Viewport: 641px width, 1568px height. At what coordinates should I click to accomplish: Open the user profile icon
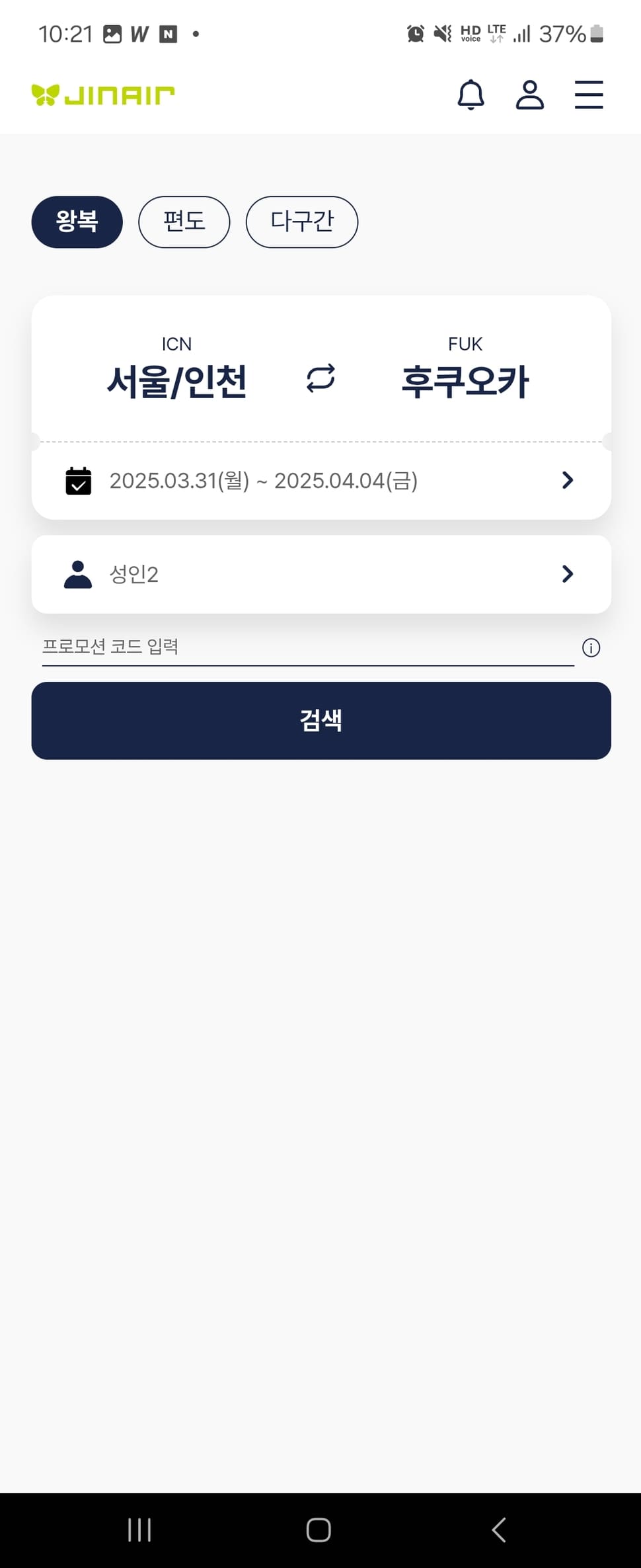[x=529, y=95]
